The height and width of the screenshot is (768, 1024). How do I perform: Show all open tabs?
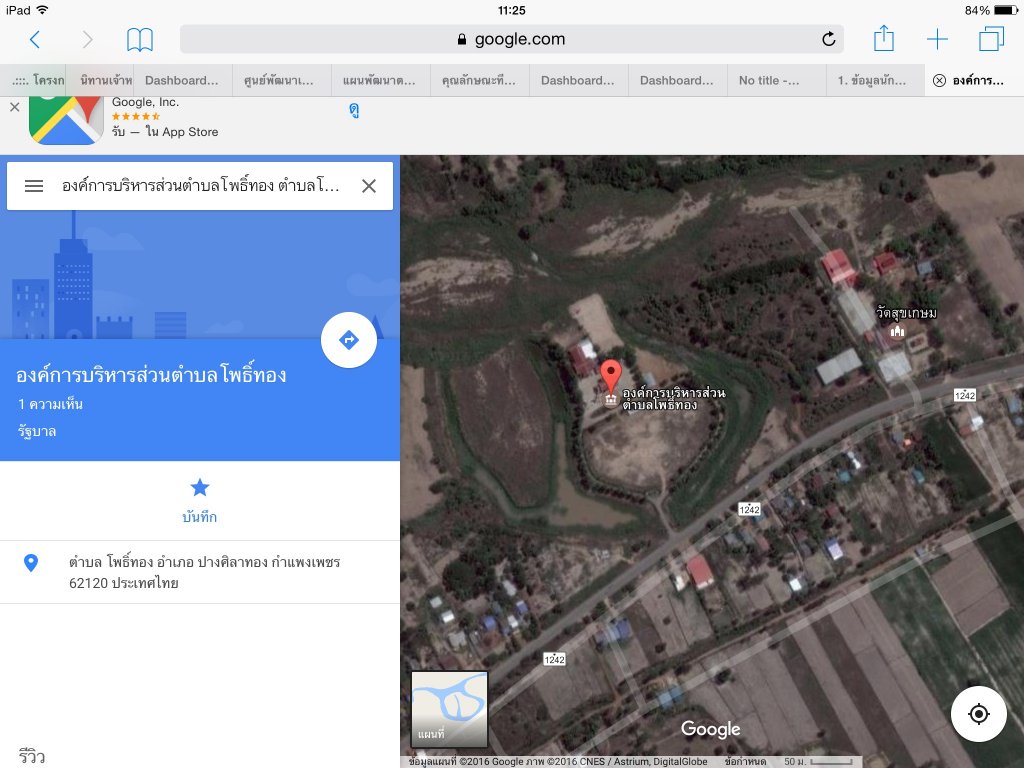point(991,40)
